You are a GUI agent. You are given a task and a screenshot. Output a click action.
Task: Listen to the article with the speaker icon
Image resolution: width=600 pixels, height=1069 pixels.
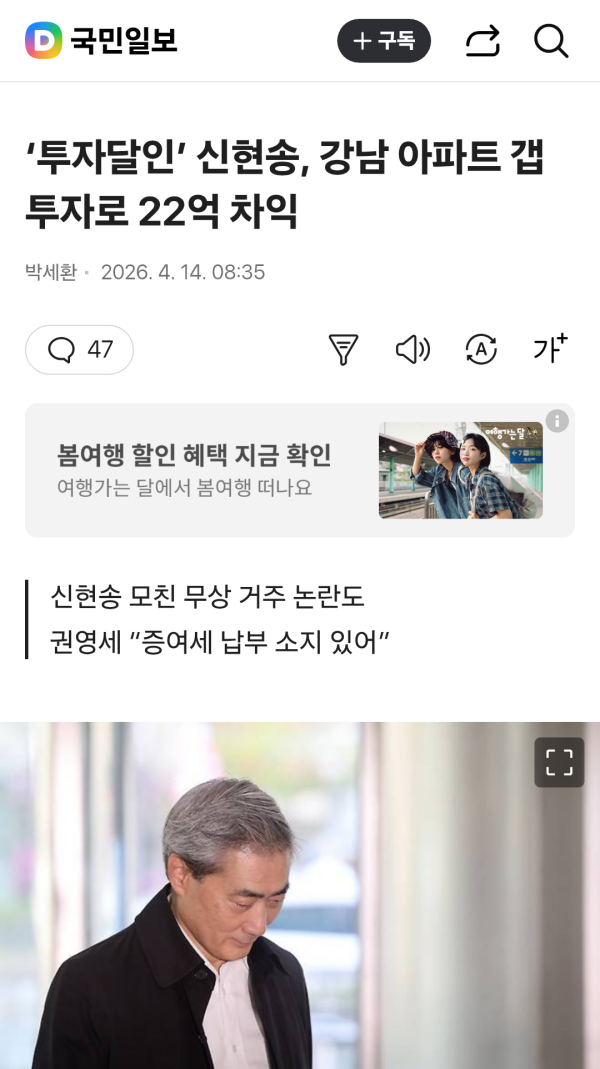(412, 349)
